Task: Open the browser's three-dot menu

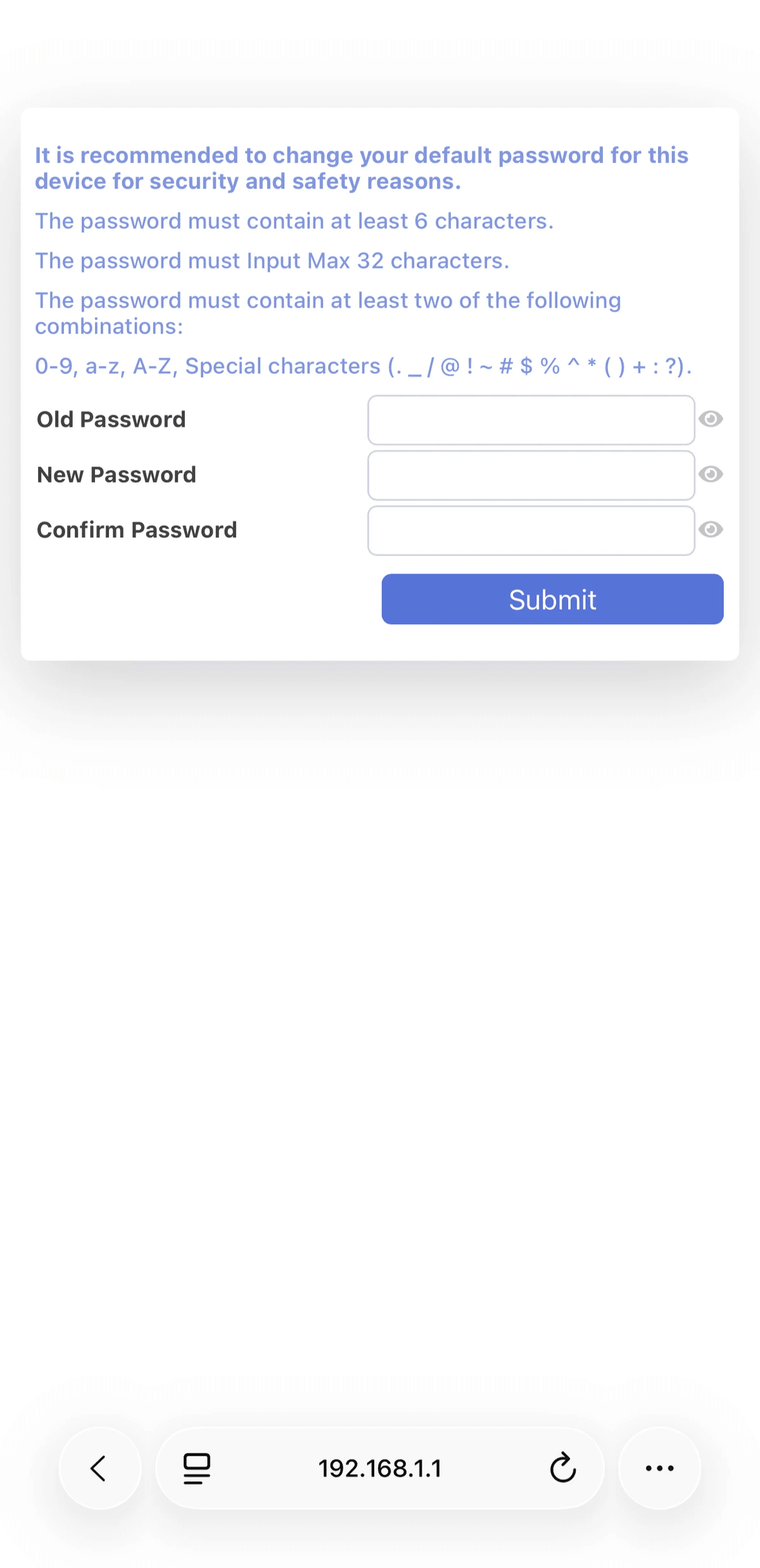Action: 659,1468
